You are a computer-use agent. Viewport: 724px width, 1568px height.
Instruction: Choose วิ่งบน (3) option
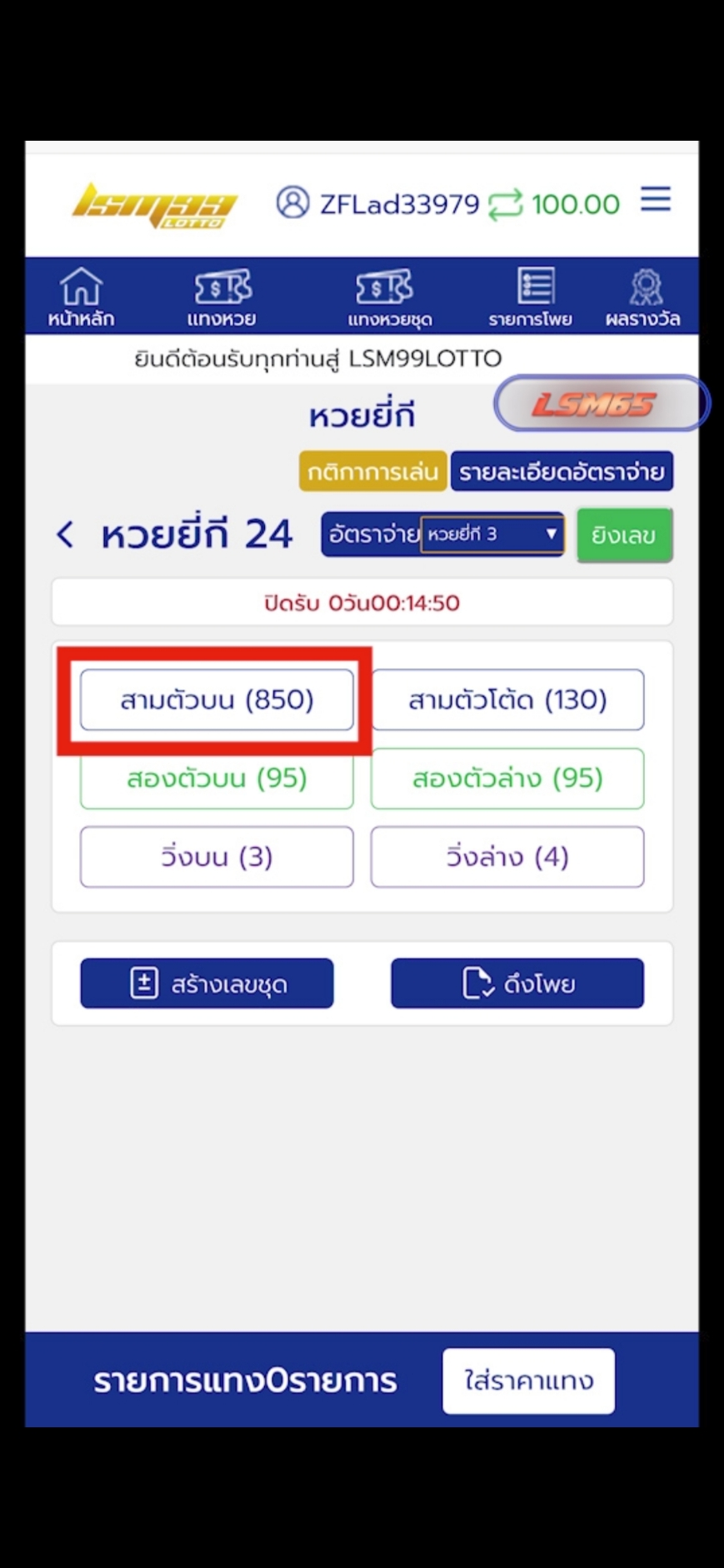217,857
